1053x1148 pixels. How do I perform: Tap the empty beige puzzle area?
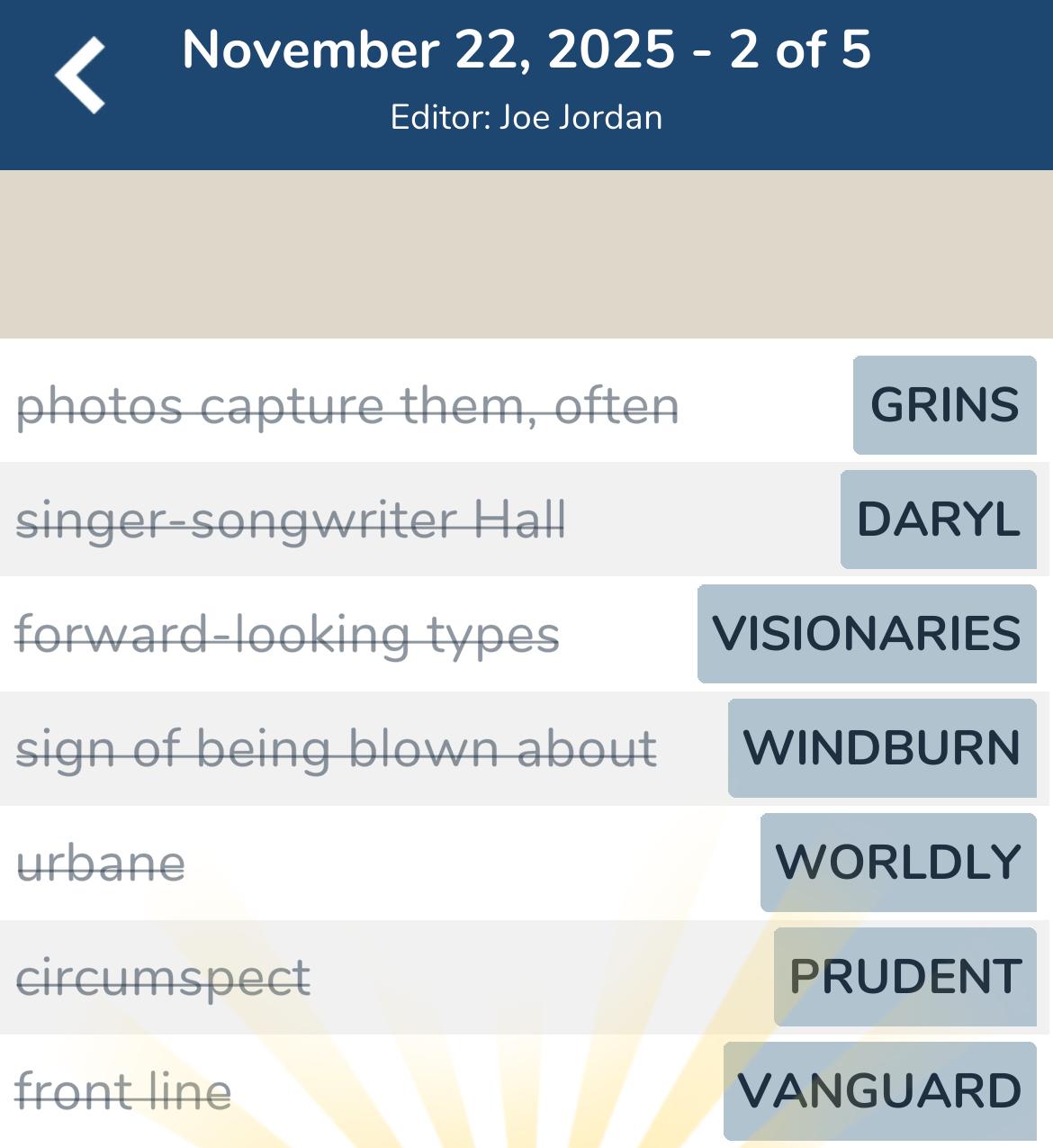click(526, 252)
